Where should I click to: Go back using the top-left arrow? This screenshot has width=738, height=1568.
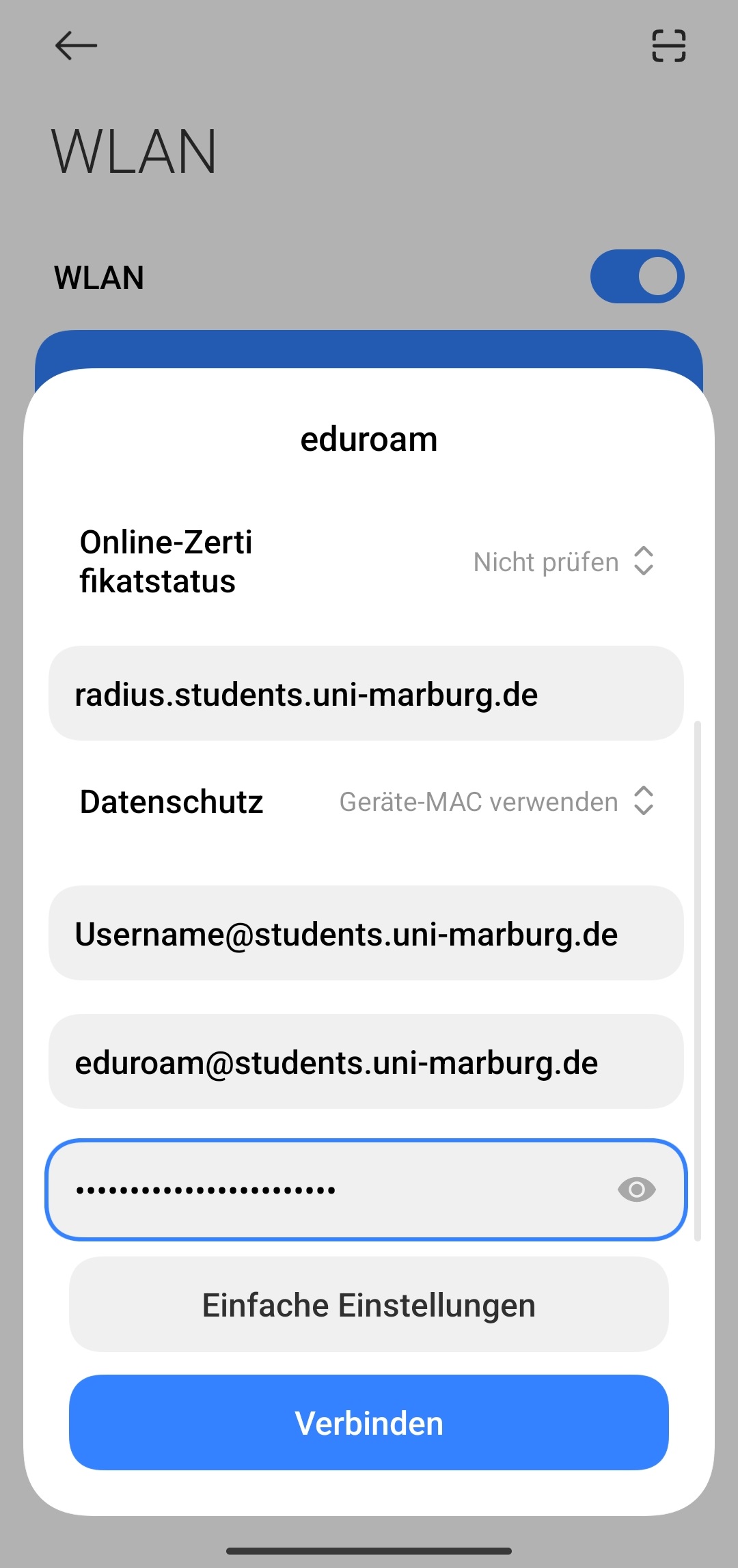76,46
